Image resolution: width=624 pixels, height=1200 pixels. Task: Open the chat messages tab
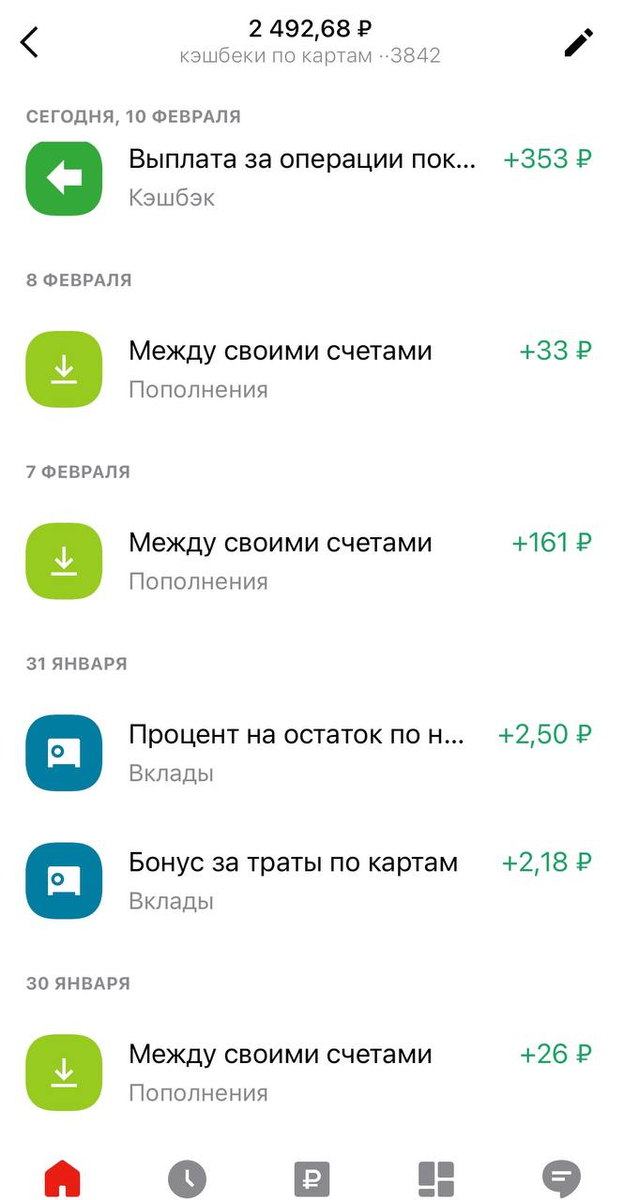click(x=560, y=1178)
